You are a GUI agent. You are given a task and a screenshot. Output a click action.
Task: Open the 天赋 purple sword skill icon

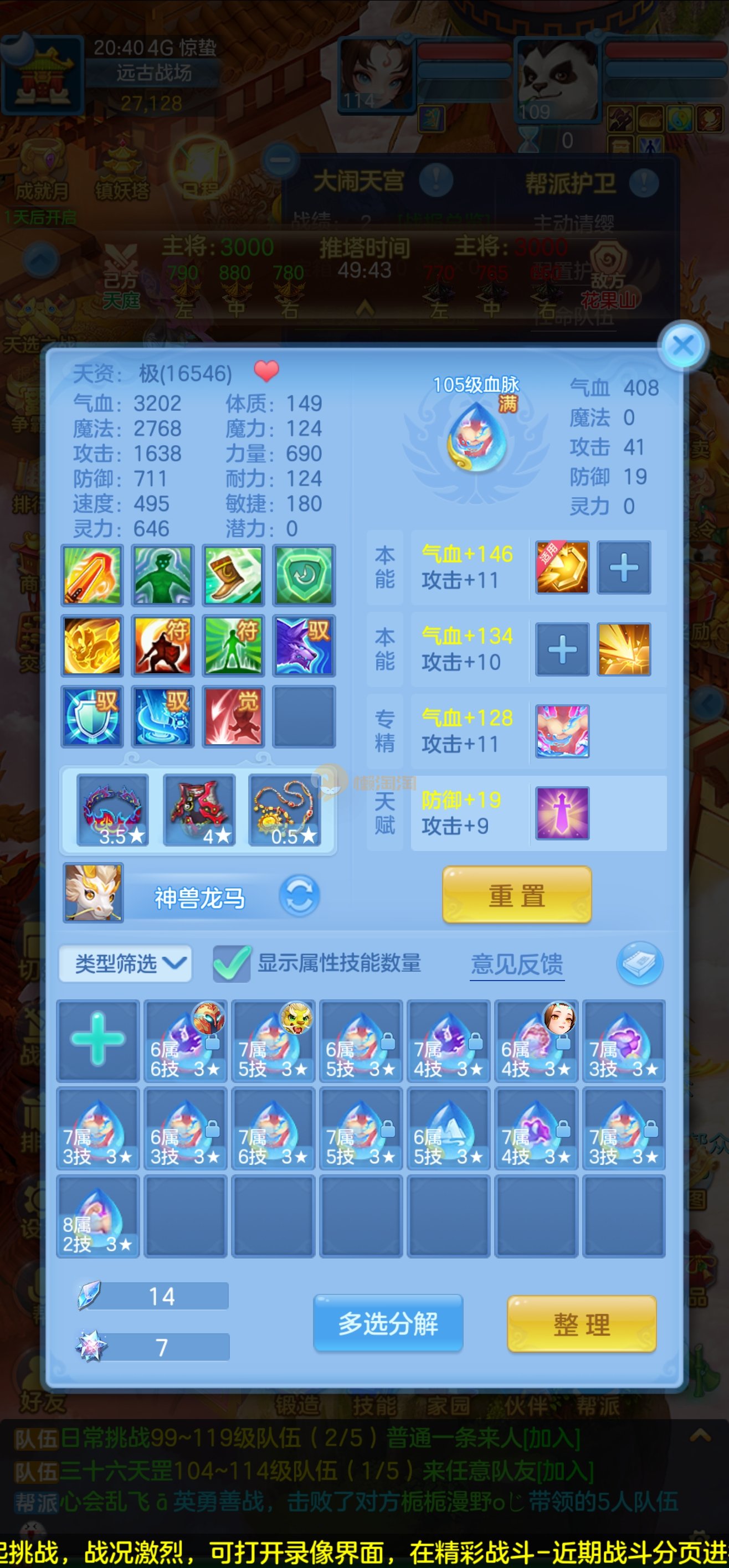pos(562,813)
